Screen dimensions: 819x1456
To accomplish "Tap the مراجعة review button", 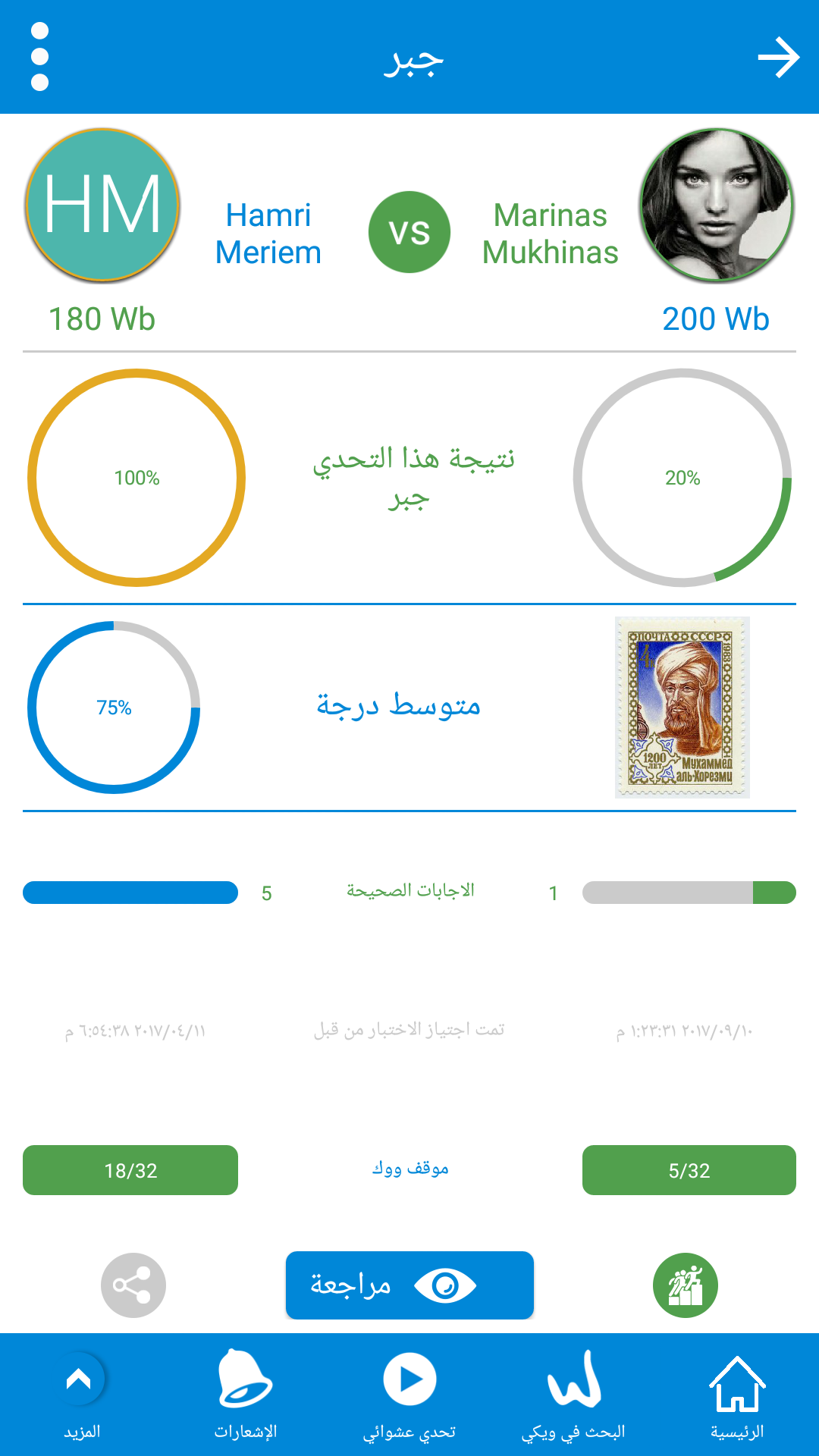I will (409, 1285).
